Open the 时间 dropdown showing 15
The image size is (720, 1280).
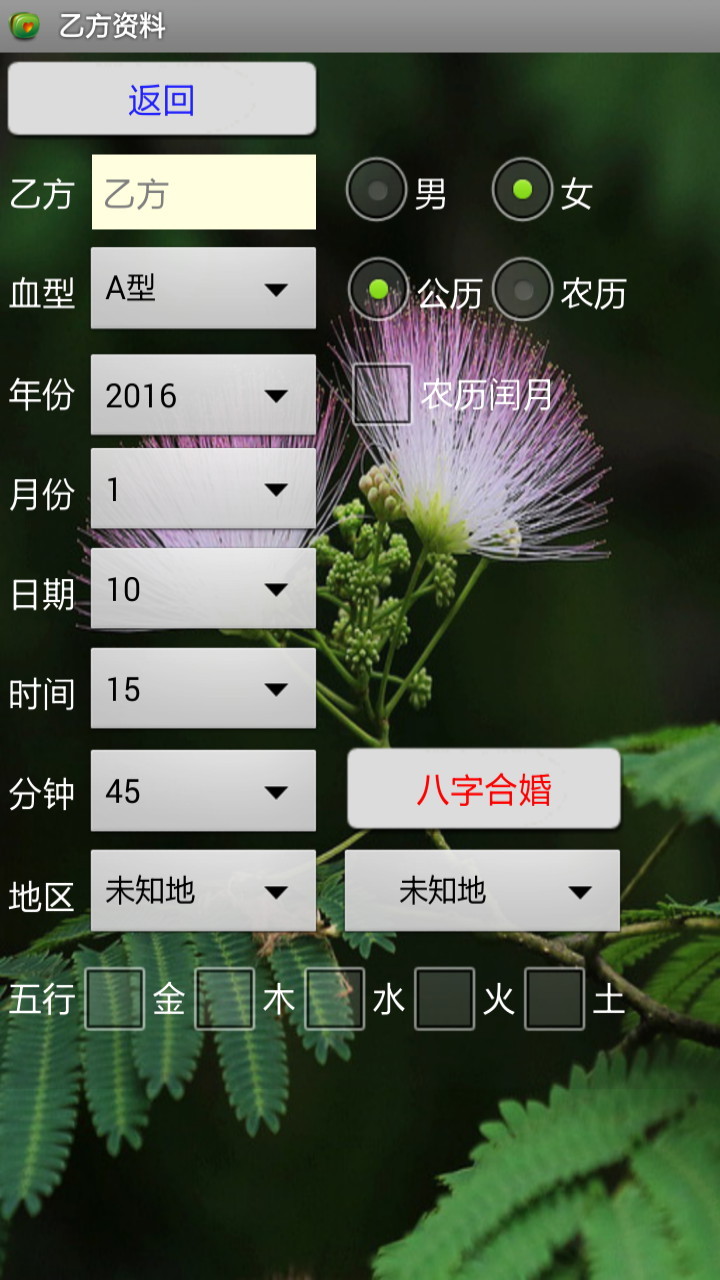click(203, 689)
